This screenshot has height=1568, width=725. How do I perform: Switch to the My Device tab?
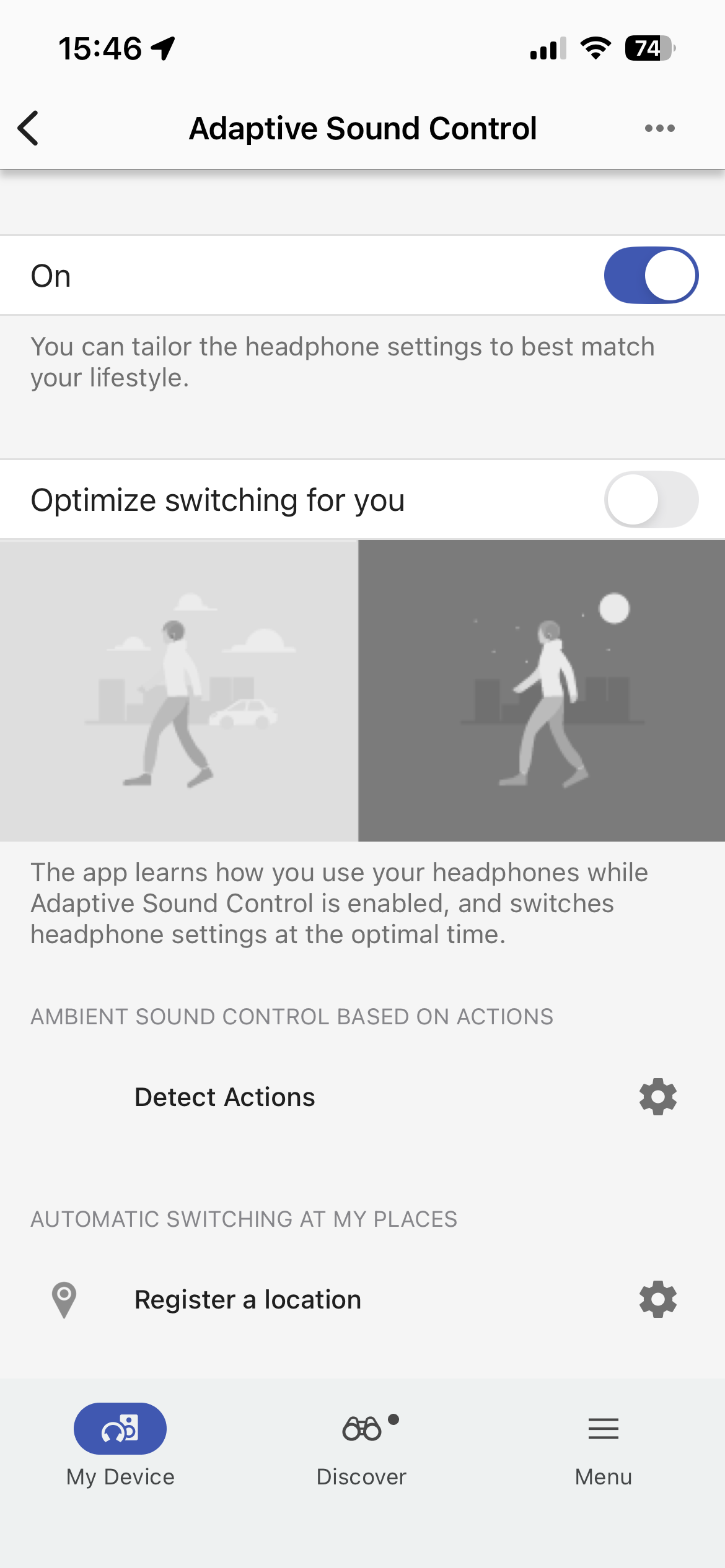coord(120,1444)
